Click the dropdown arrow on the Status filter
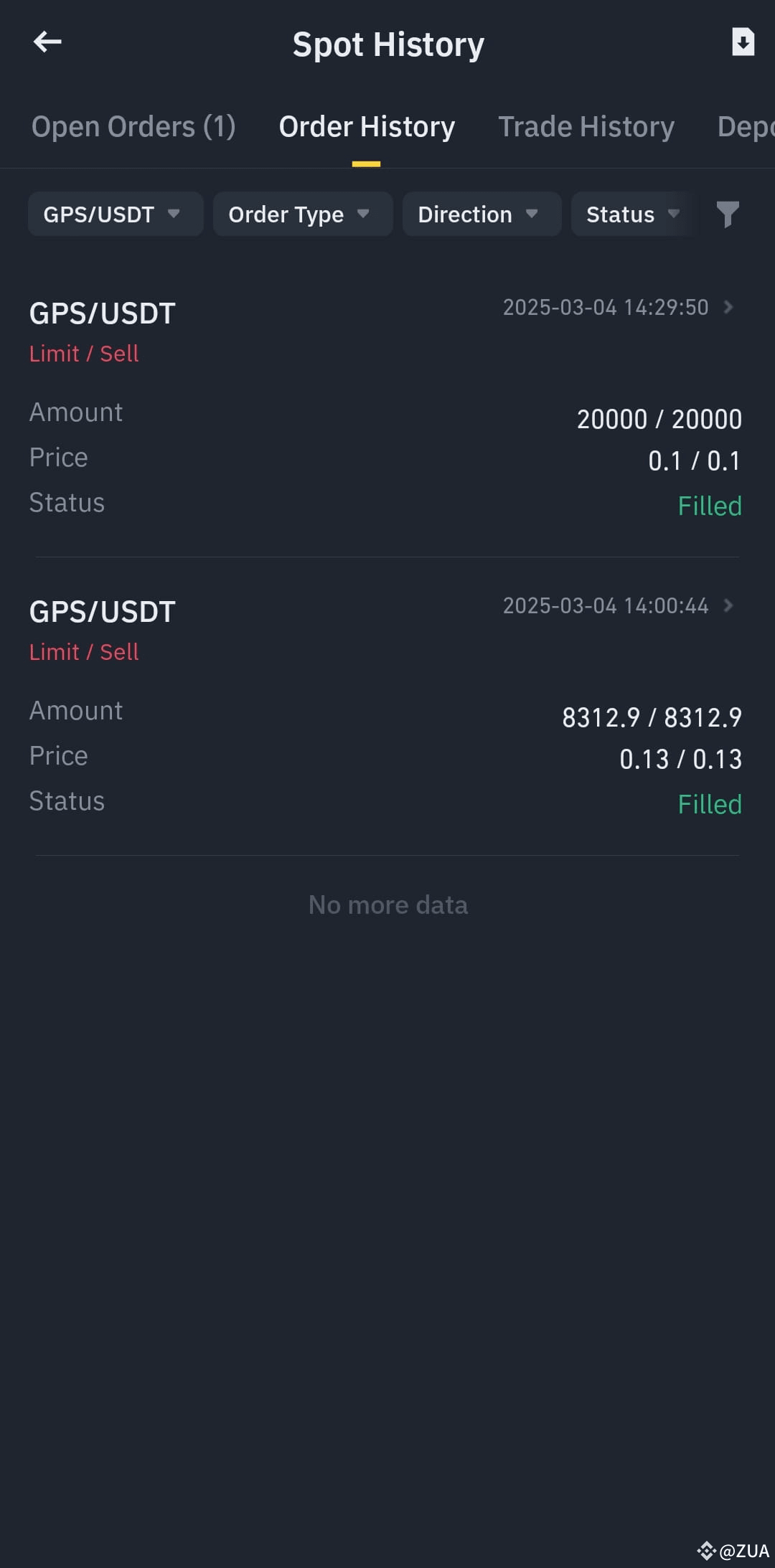The width and height of the screenshot is (775, 1568). point(673,214)
